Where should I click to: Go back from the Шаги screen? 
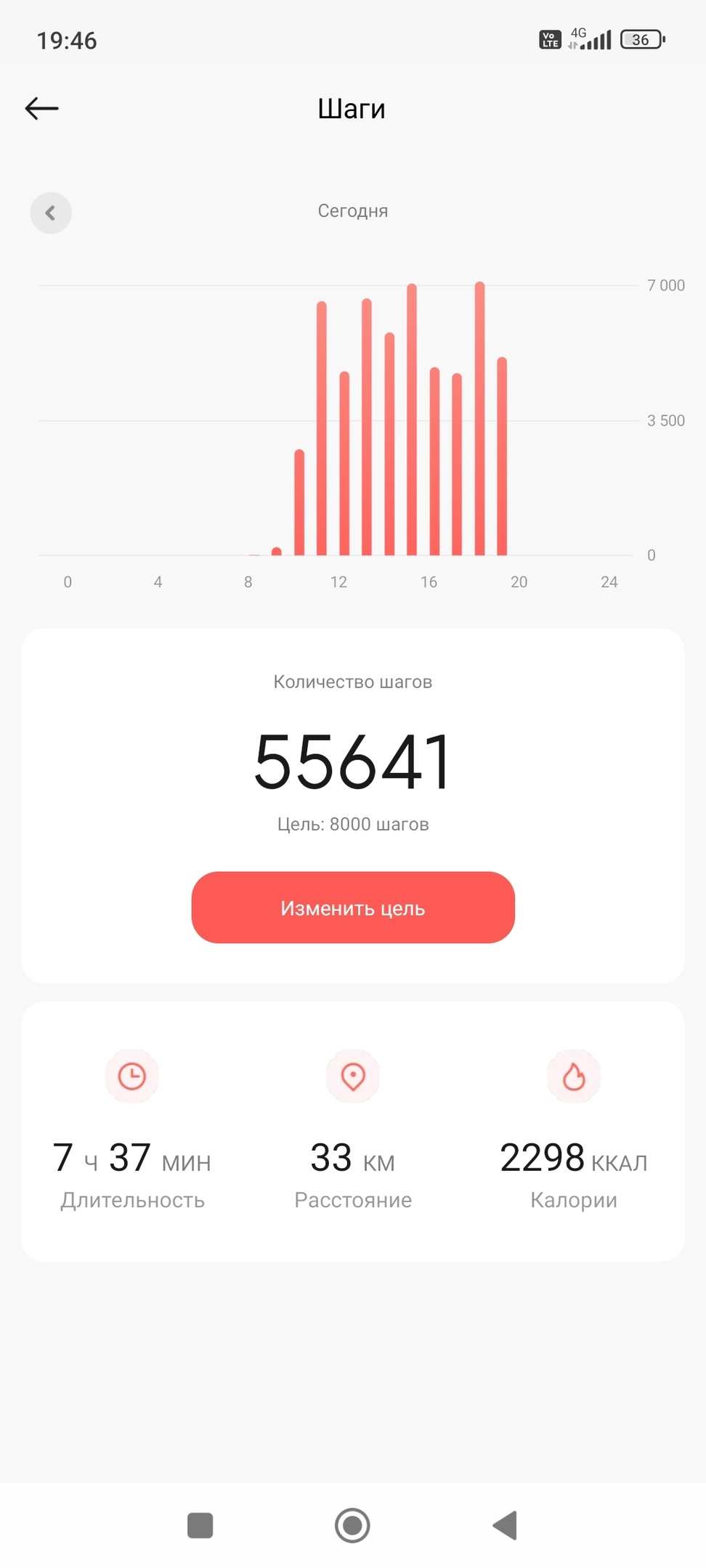point(42,109)
